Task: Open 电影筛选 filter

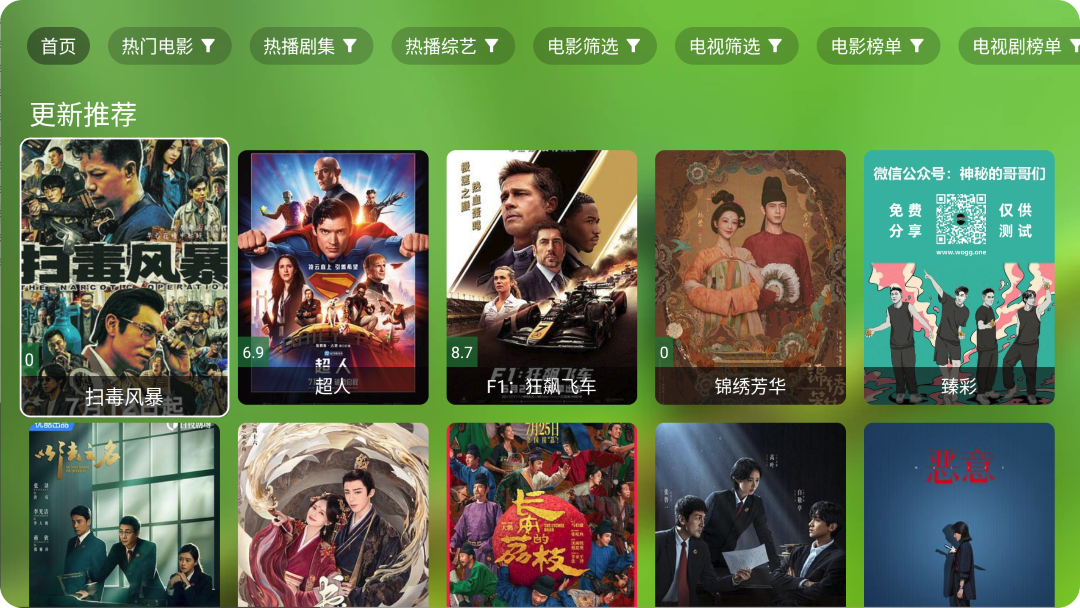Action: click(x=594, y=46)
